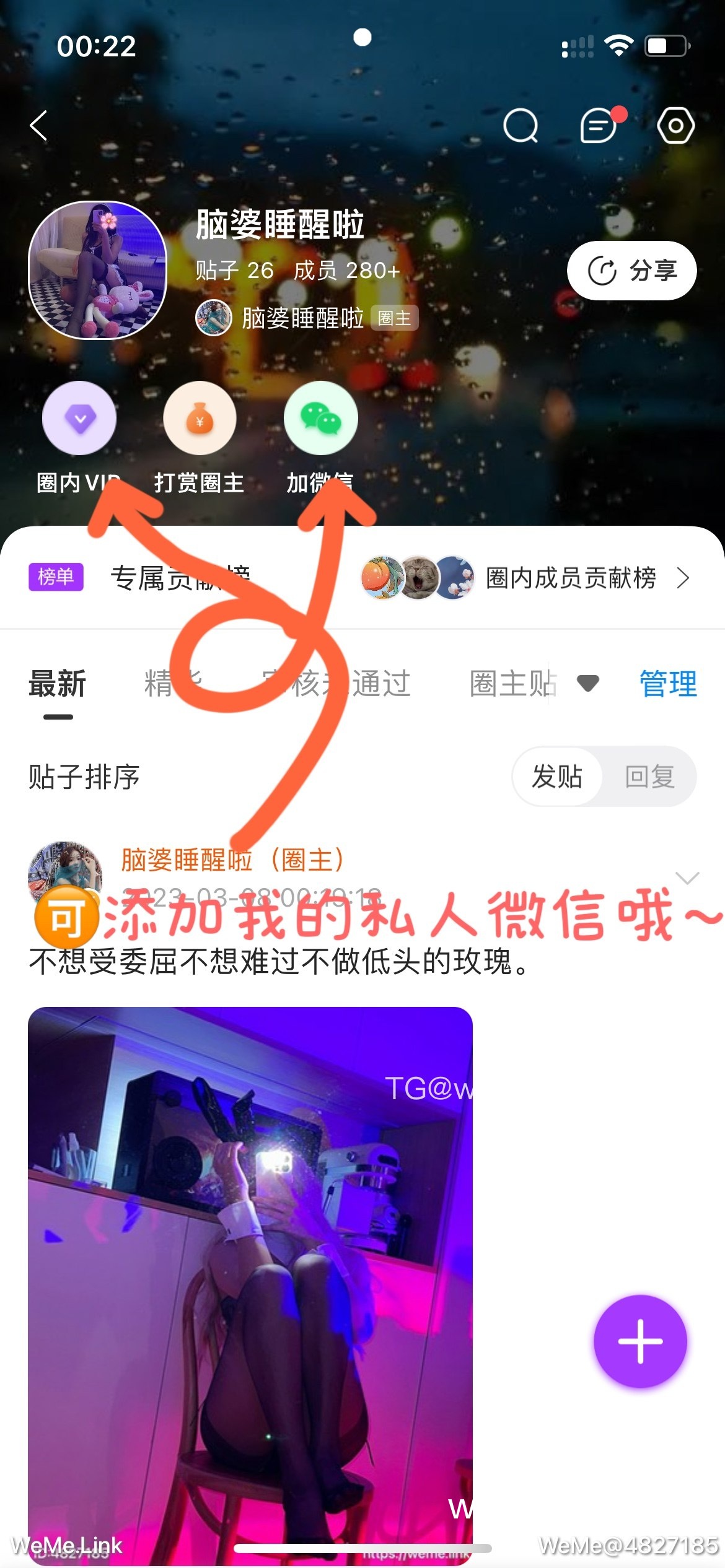The width and height of the screenshot is (725, 1568).
Task: Open the search icon
Action: [x=521, y=126]
